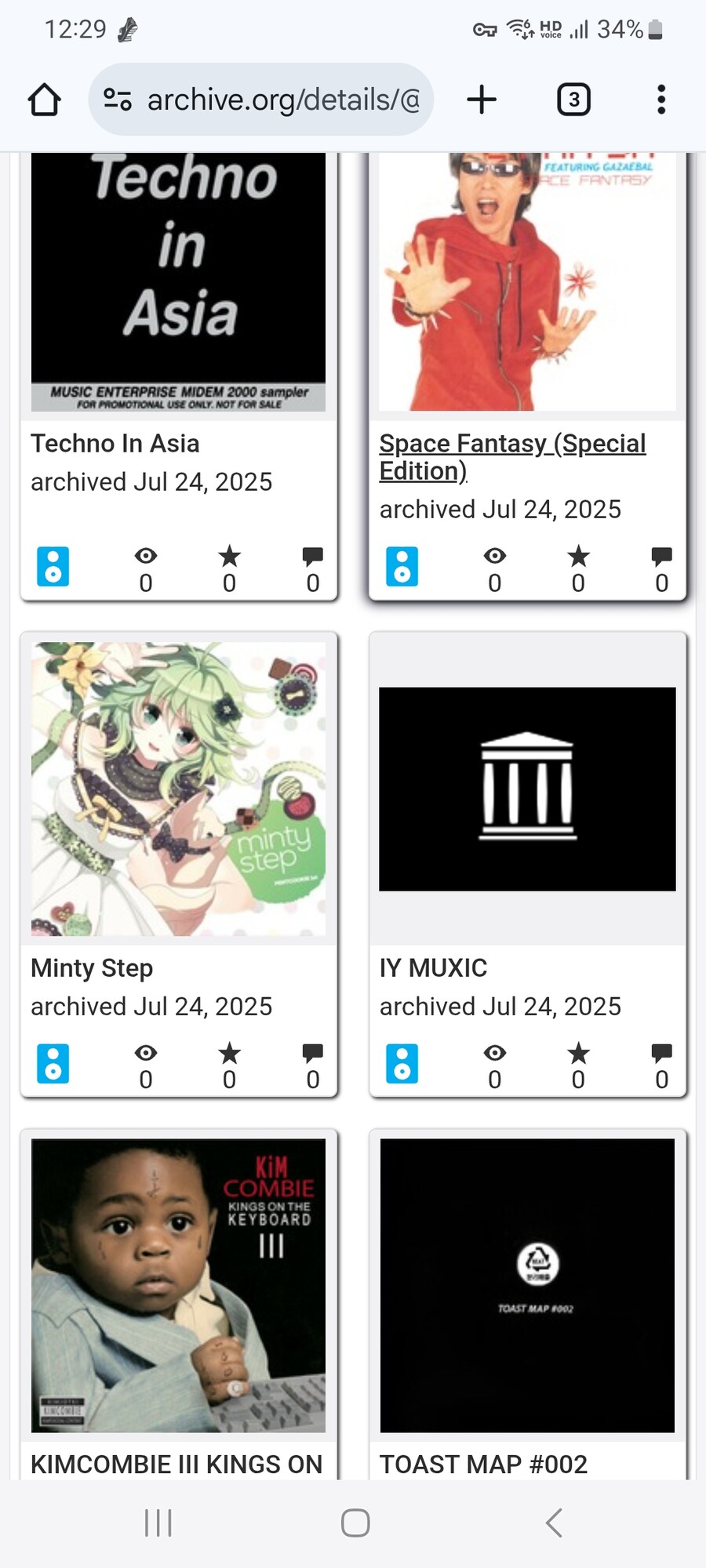Go back using the system back button
Screen dimensions: 706x1568
tap(554, 1523)
